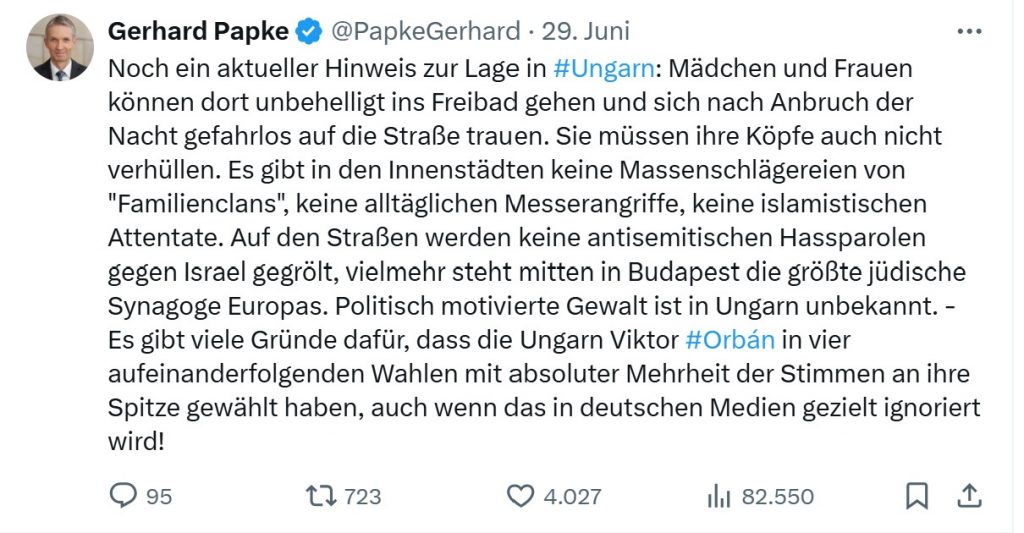This screenshot has height=533, width=1024.
Task: View analytics showing 82.550 views
Action: point(719,495)
